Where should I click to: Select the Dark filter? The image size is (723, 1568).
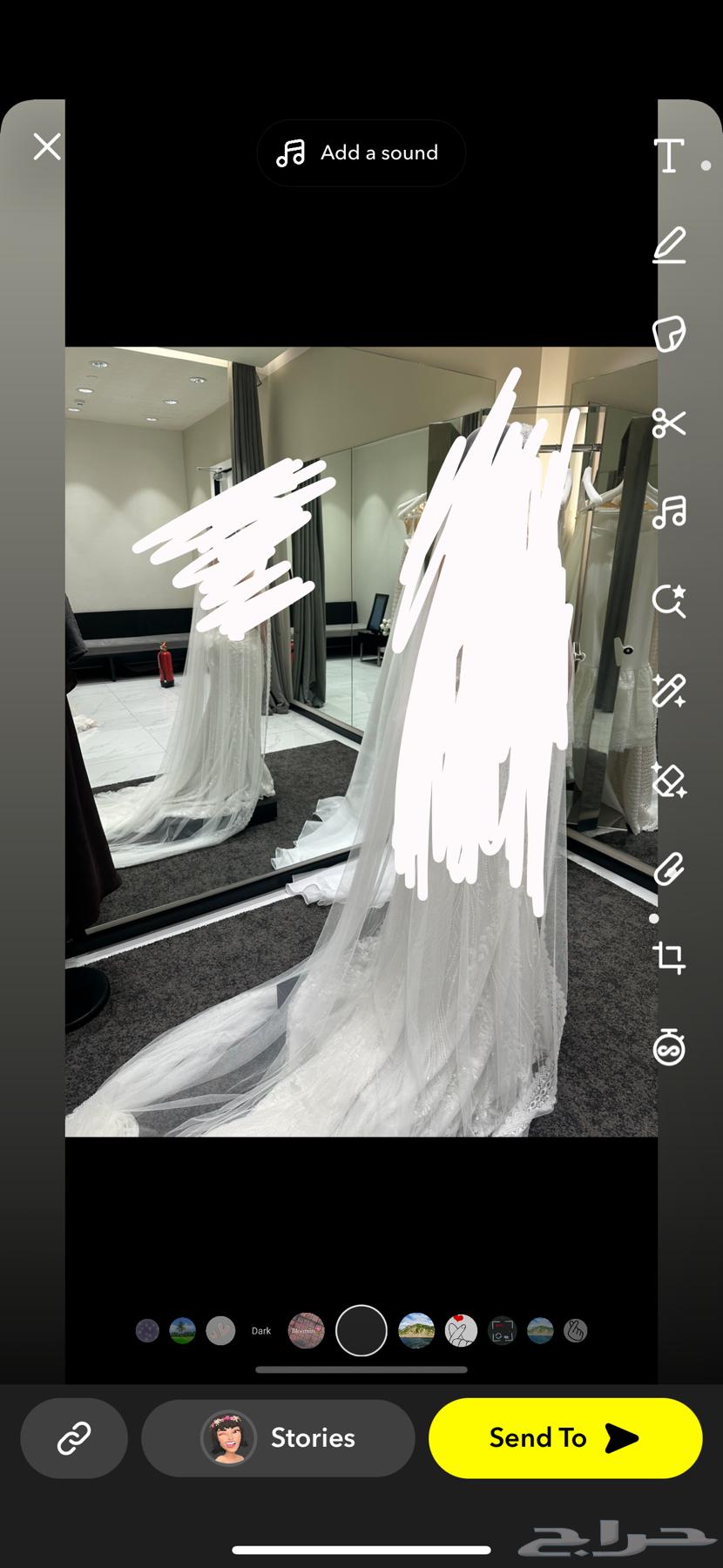pyautogui.click(x=261, y=1331)
